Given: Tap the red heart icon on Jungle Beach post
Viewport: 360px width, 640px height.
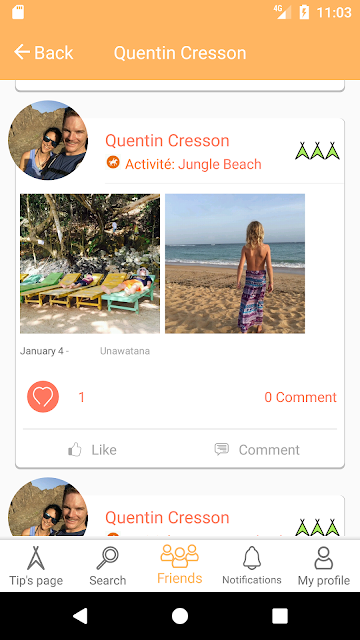Looking at the screenshot, I should pyautogui.click(x=43, y=397).
